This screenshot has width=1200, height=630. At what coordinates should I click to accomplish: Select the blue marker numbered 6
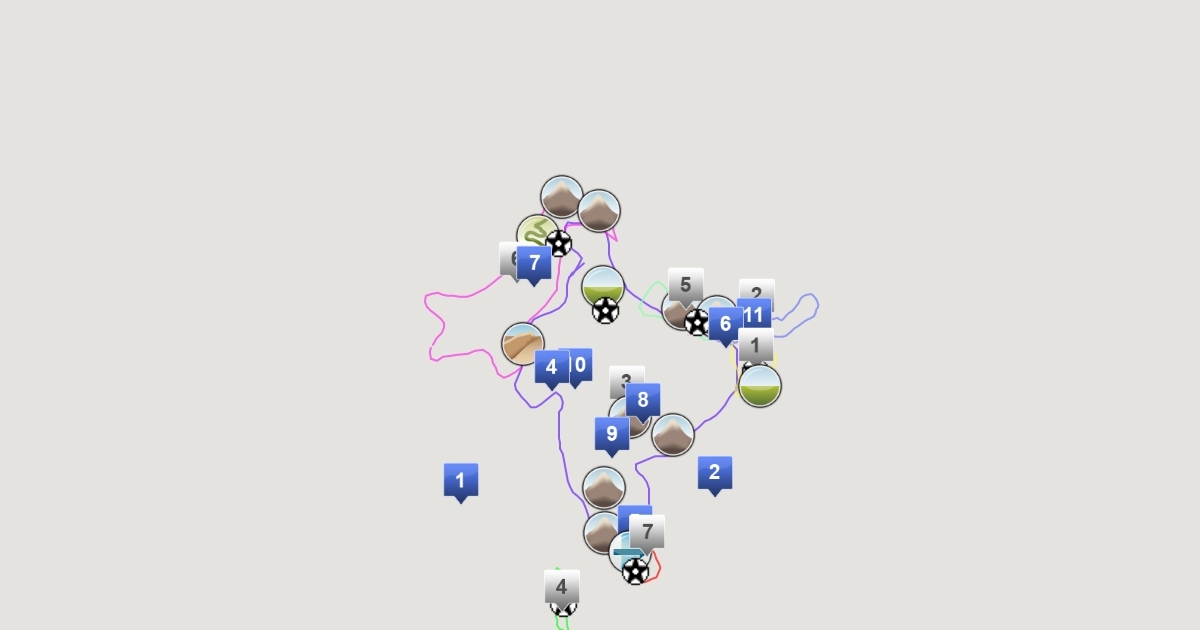[x=725, y=325]
